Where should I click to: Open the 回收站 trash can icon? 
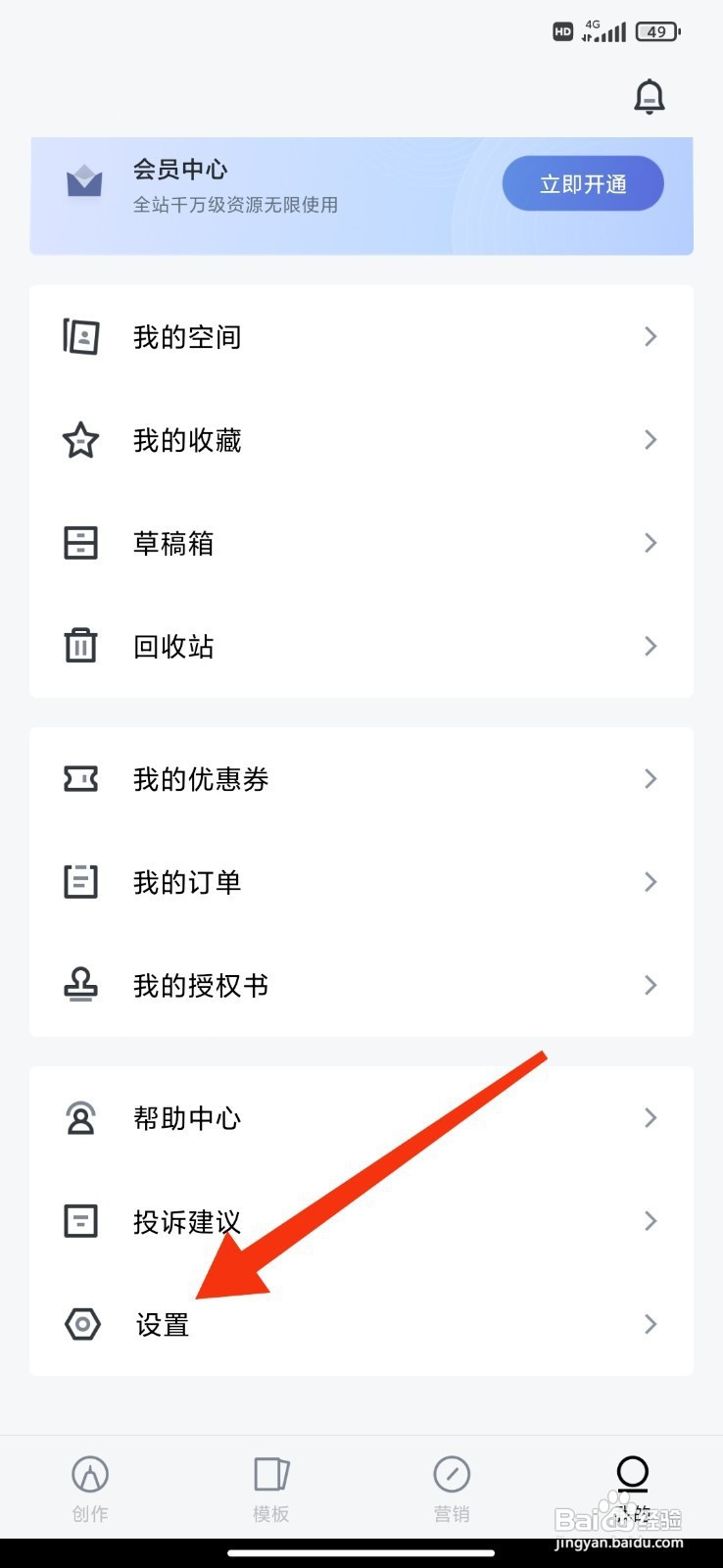[x=81, y=646]
